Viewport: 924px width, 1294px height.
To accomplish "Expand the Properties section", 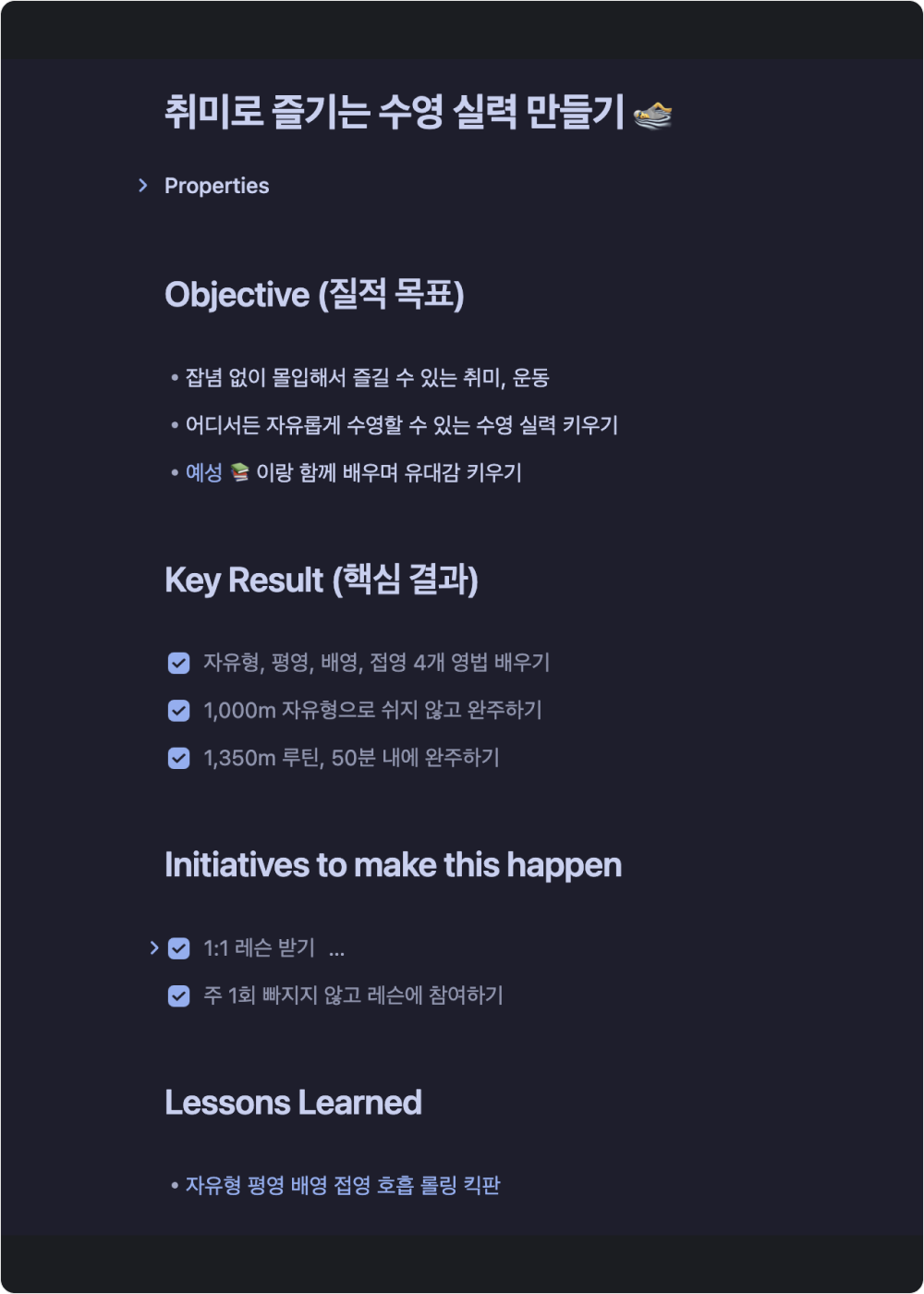I will pyautogui.click(x=143, y=186).
